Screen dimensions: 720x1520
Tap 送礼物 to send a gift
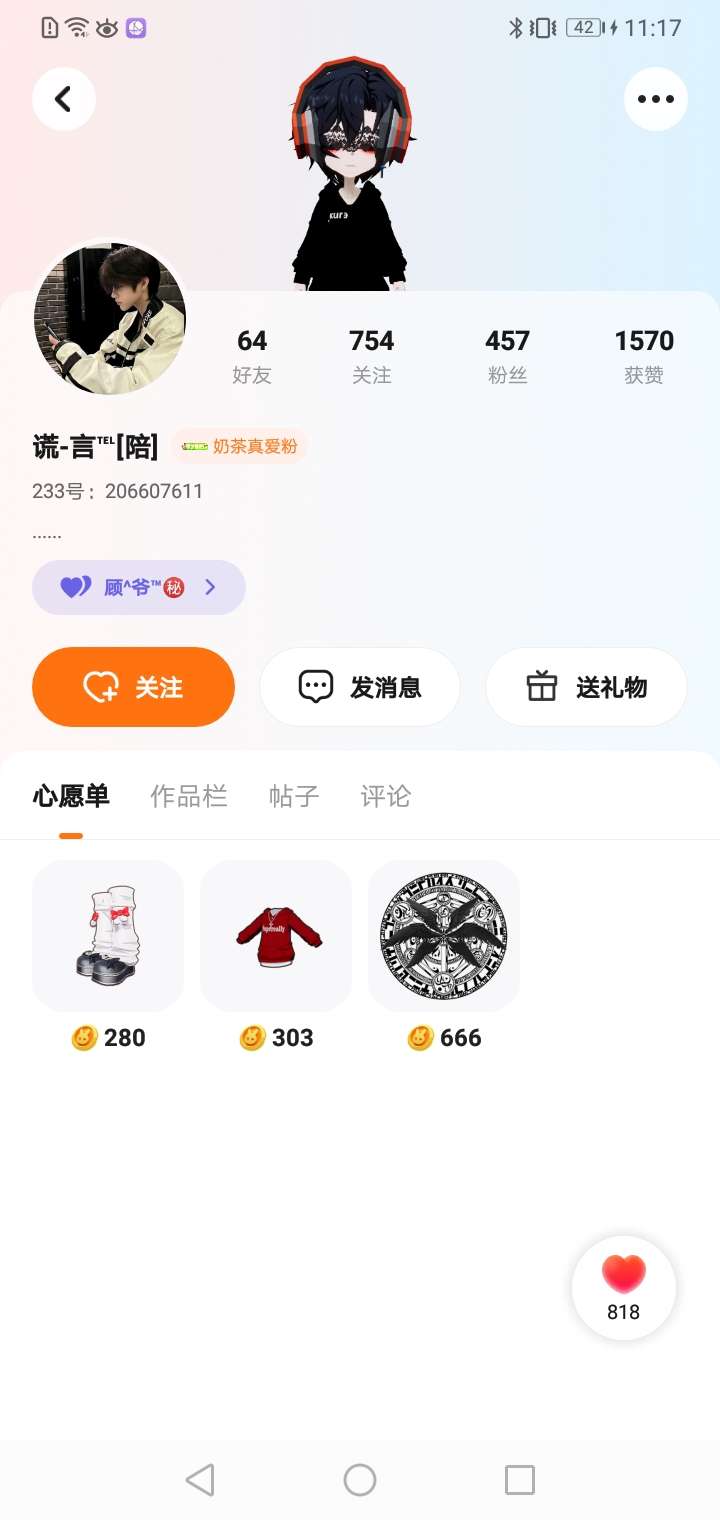(586, 687)
